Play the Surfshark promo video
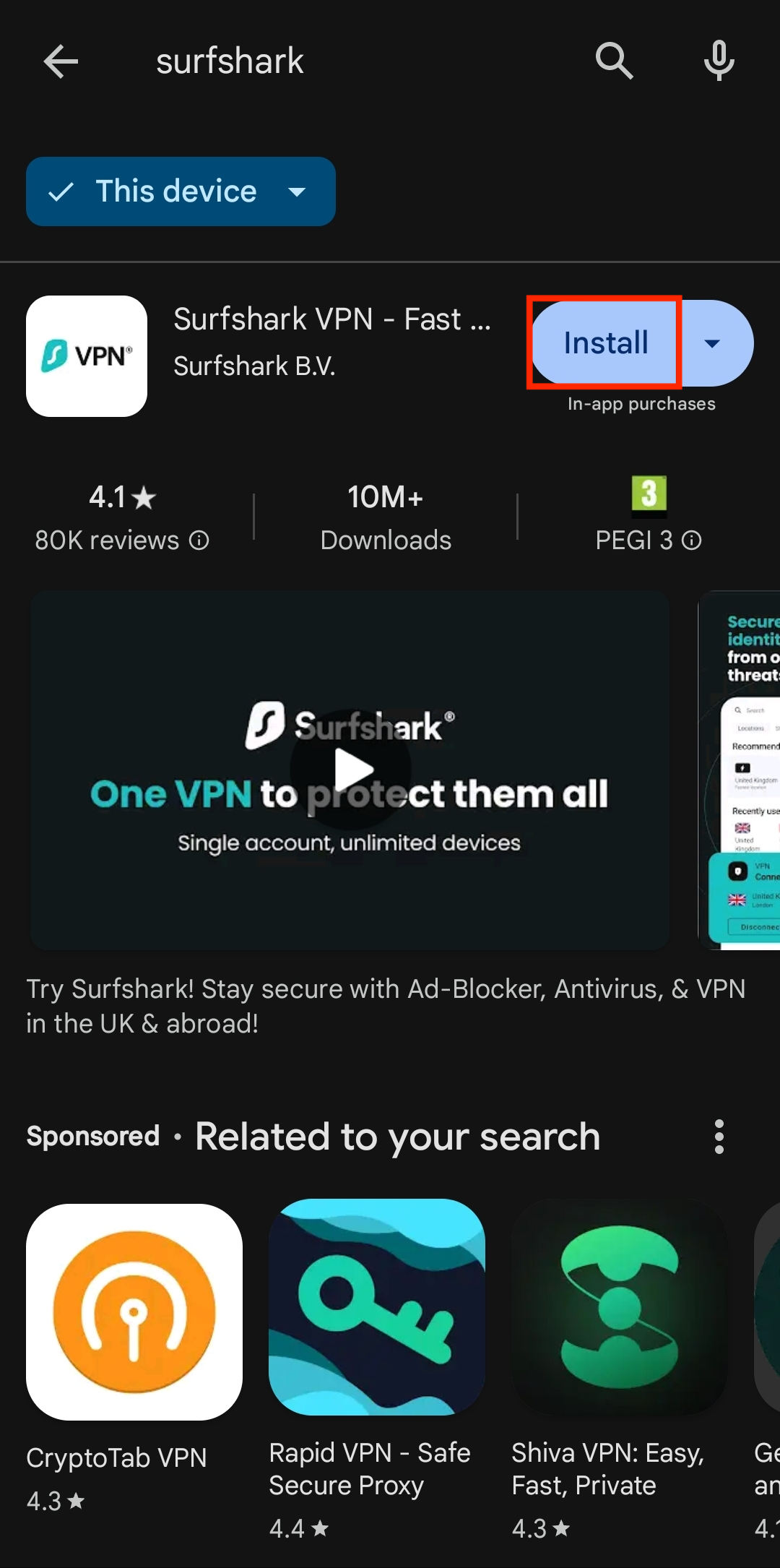Screen dimensions: 780x1568 pos(350,770)
